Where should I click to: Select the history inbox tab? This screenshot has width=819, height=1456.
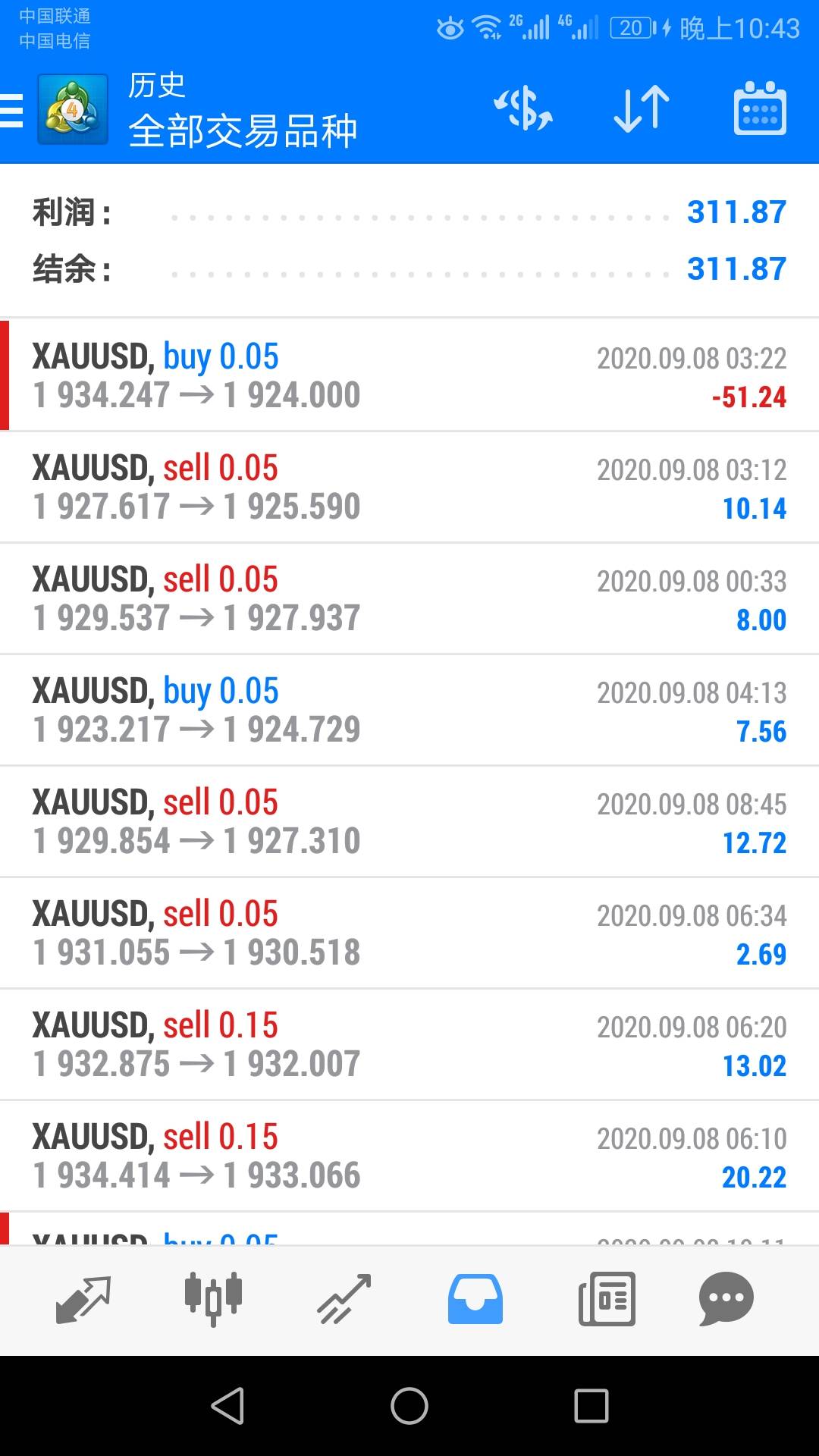(x=475, y=1300)
